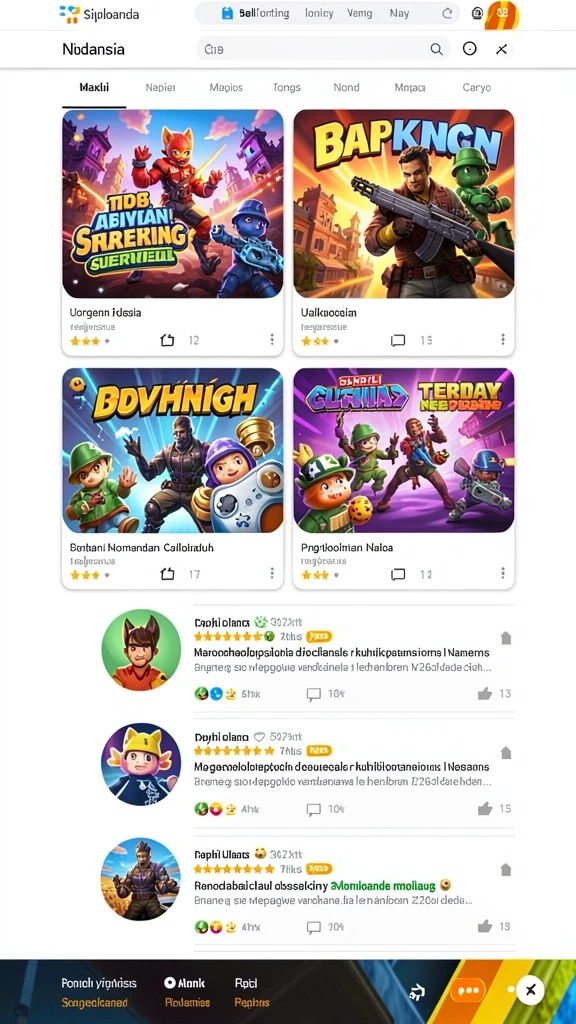
Task: Open the Alank item in bottom bar
Action: pyautogui.click(x=185, y=982)
